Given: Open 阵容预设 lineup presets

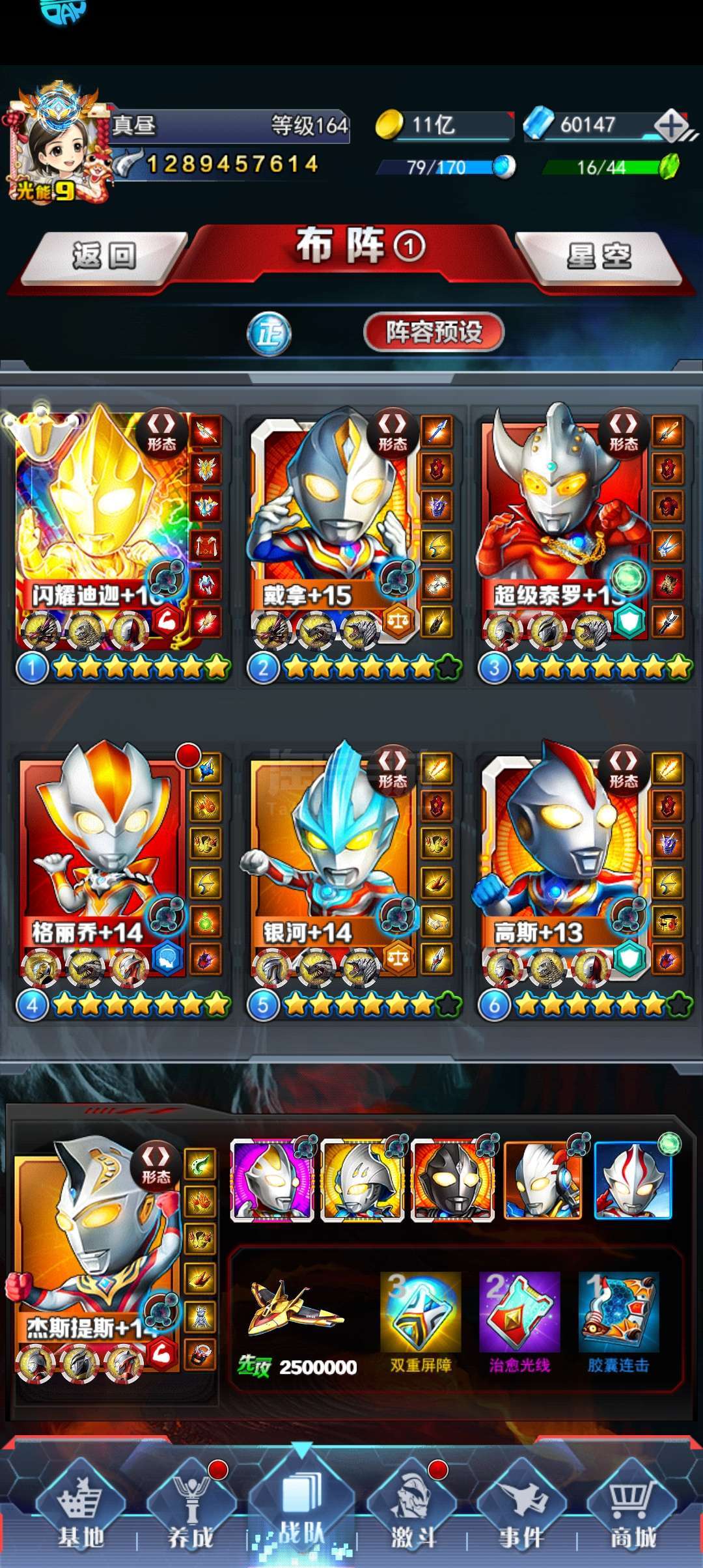Looking at the screenshot, I should [x=434, y=332].
